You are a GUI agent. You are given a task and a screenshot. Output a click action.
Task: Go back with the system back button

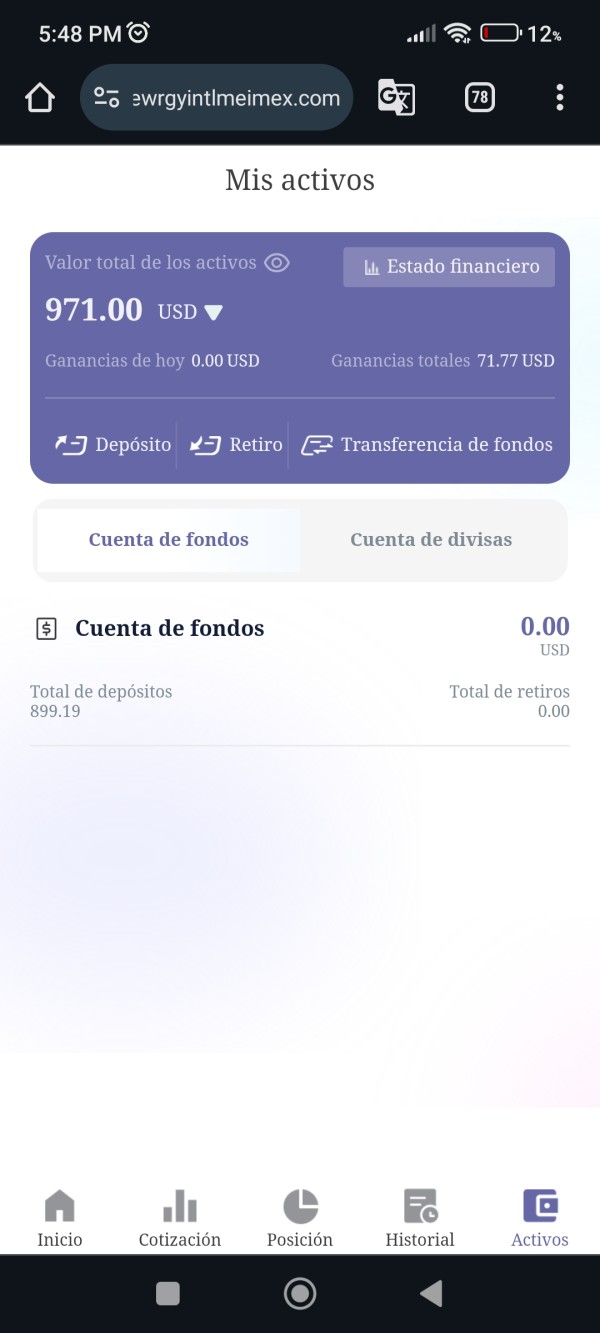pos(431,1294)
